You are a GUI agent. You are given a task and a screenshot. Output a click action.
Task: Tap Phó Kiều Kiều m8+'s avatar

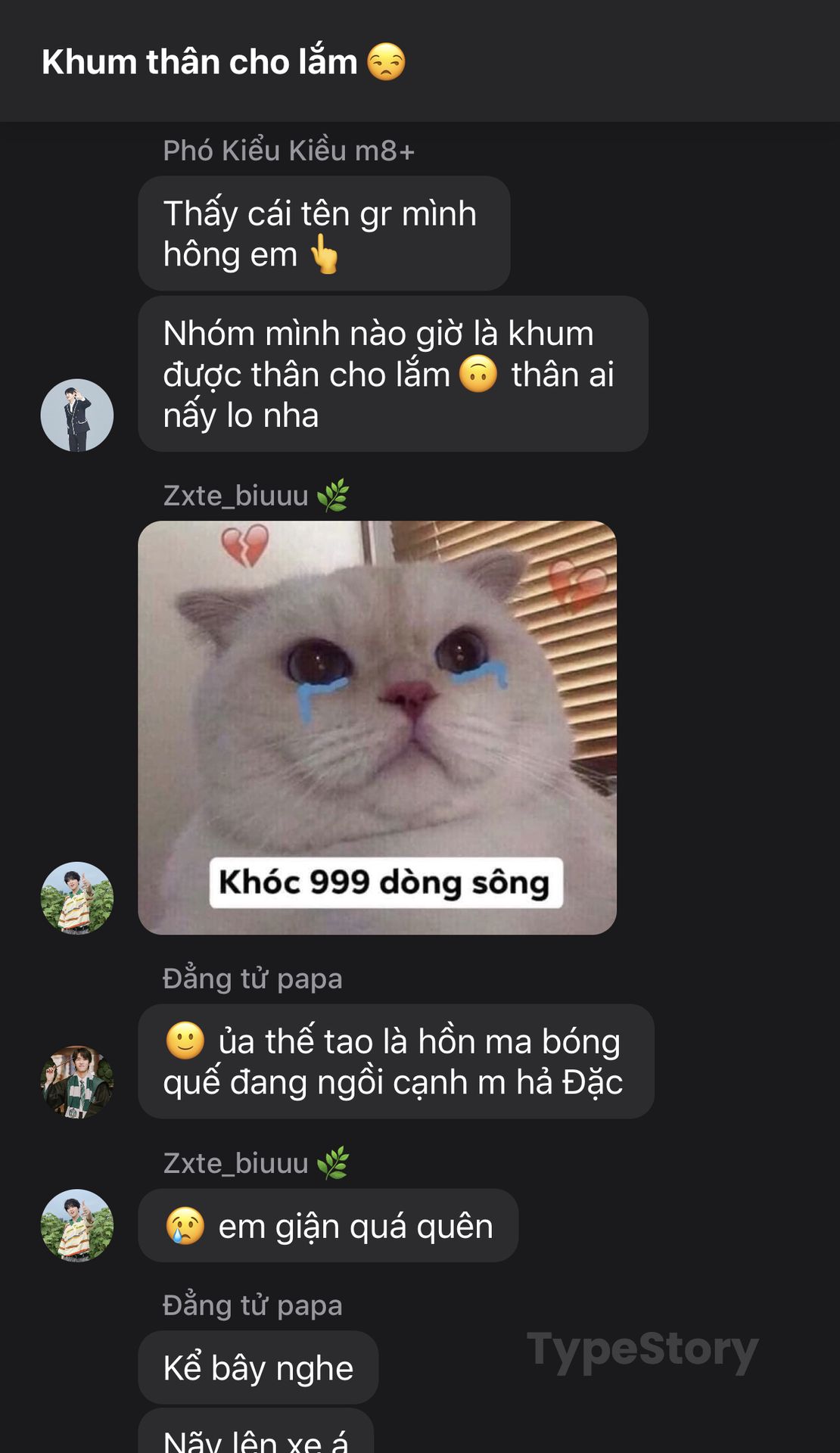[x=77, y=415]
